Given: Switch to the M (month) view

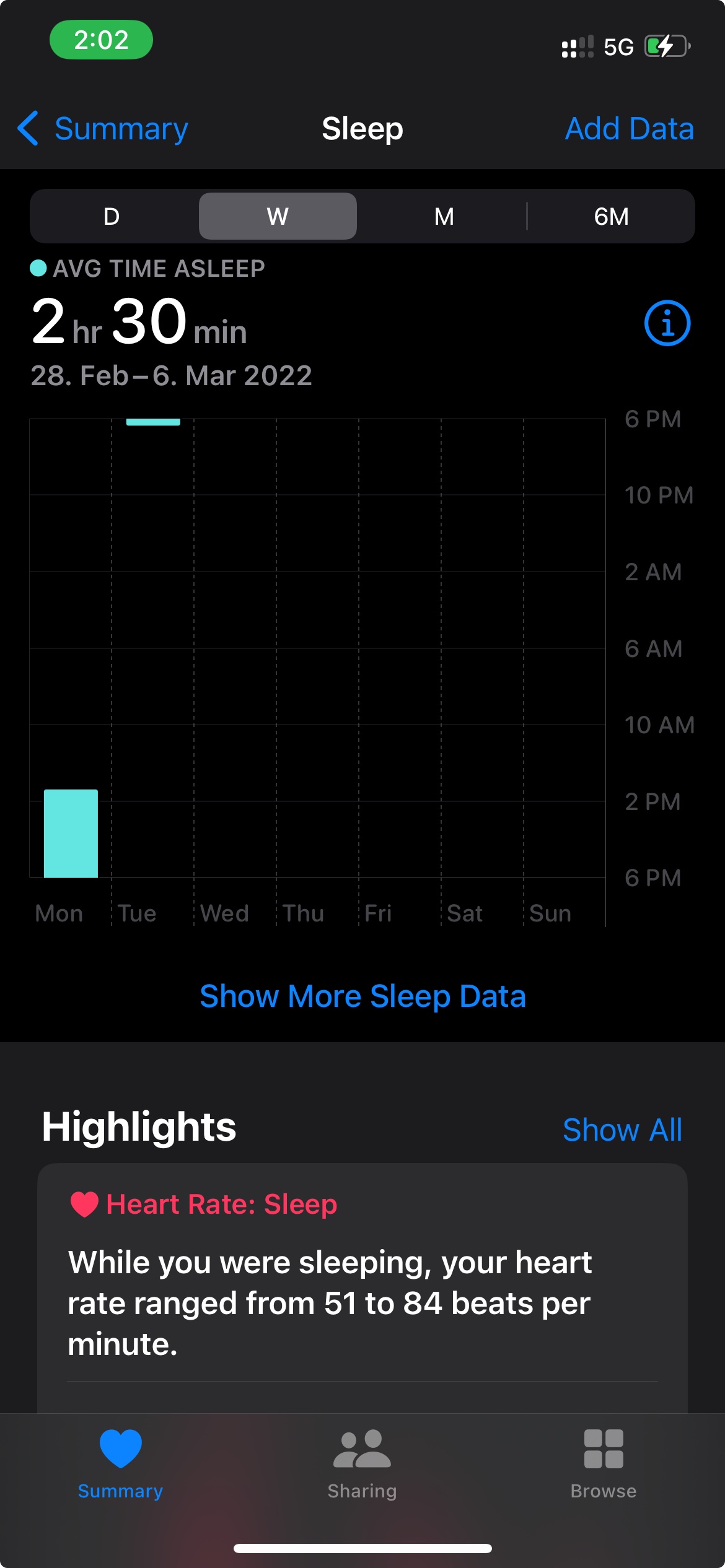Looking at the screenshot, I should (444, 216).
